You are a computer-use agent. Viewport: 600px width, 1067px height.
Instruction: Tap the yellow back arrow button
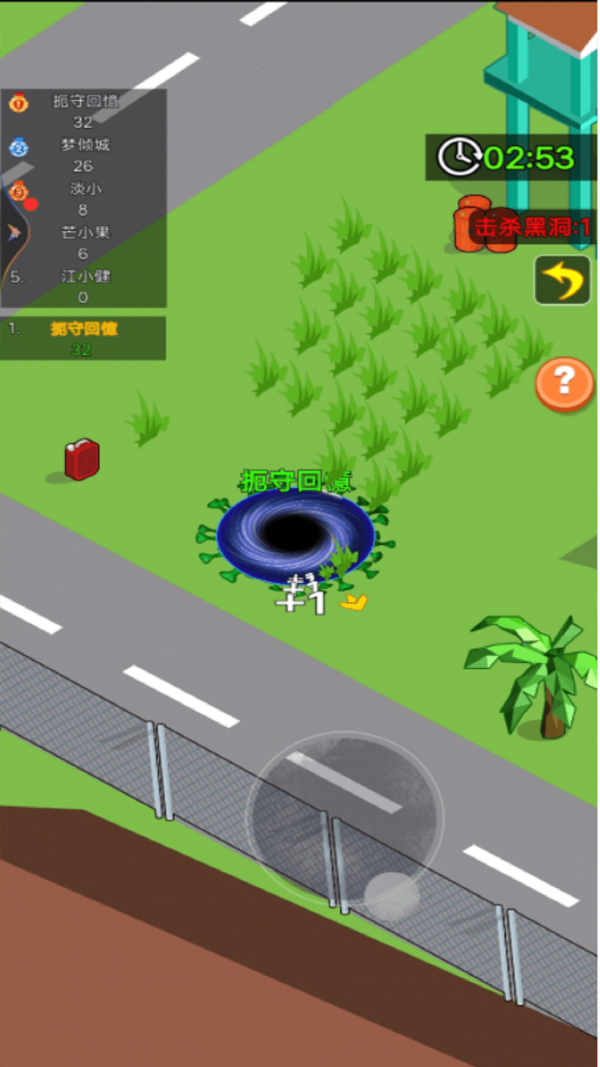click(x=562, y=281)
